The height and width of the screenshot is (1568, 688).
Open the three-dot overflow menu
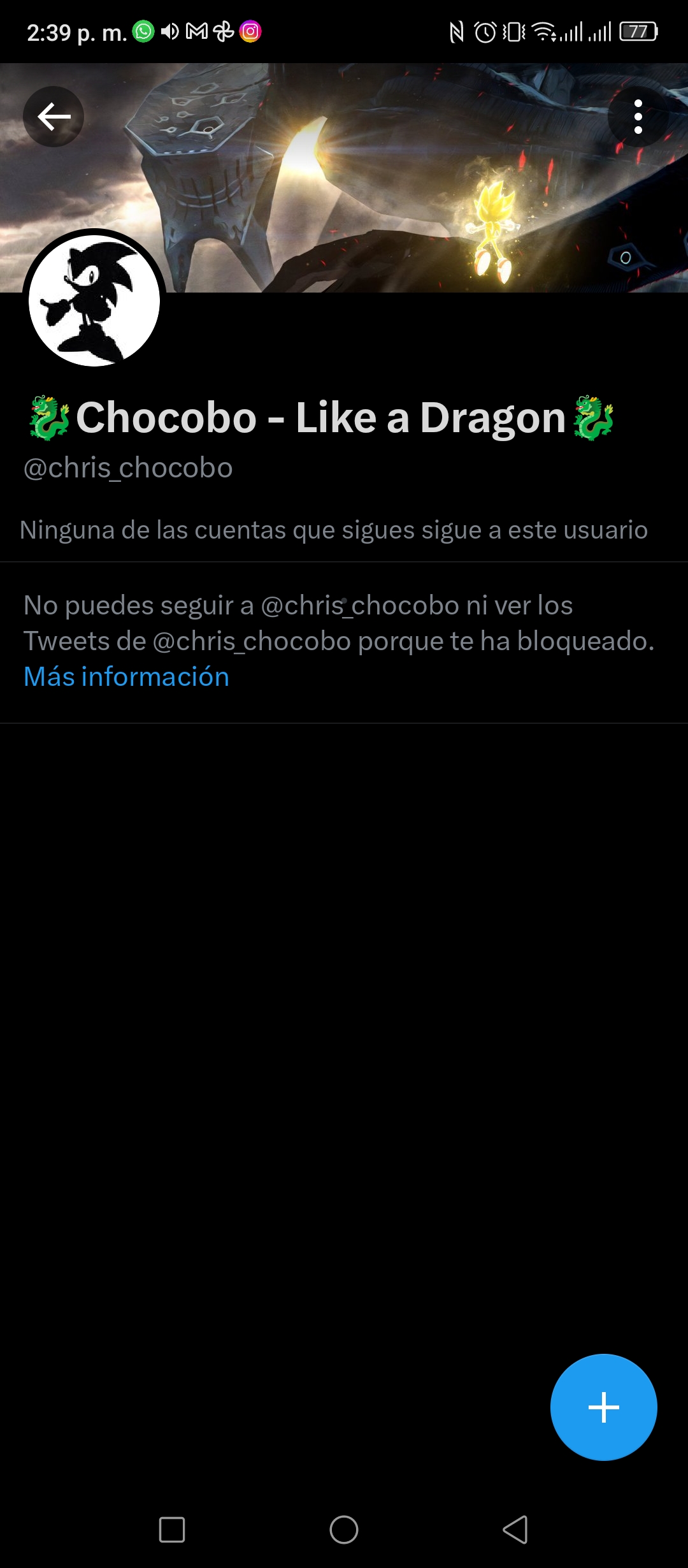[638, 117]
